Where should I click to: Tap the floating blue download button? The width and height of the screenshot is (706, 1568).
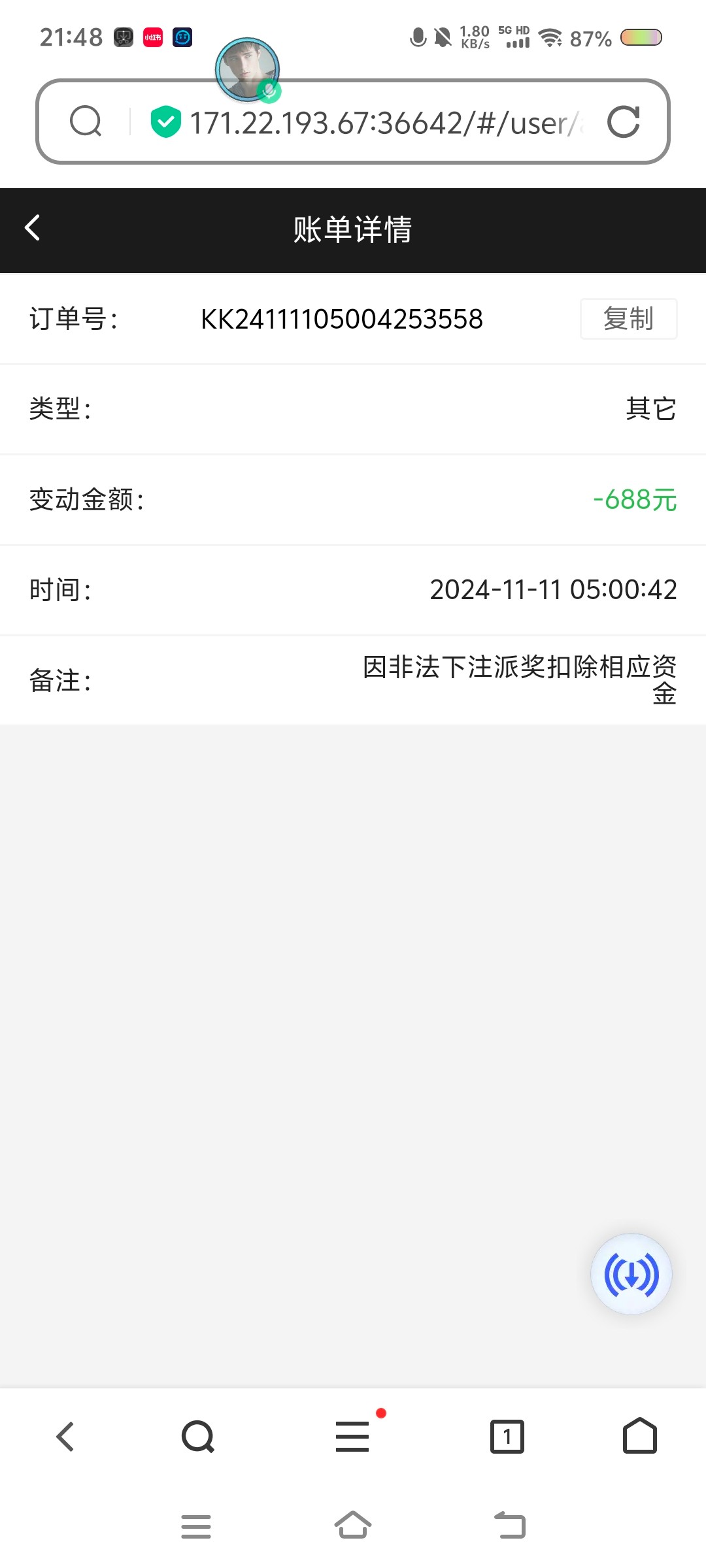(631, 1273)
